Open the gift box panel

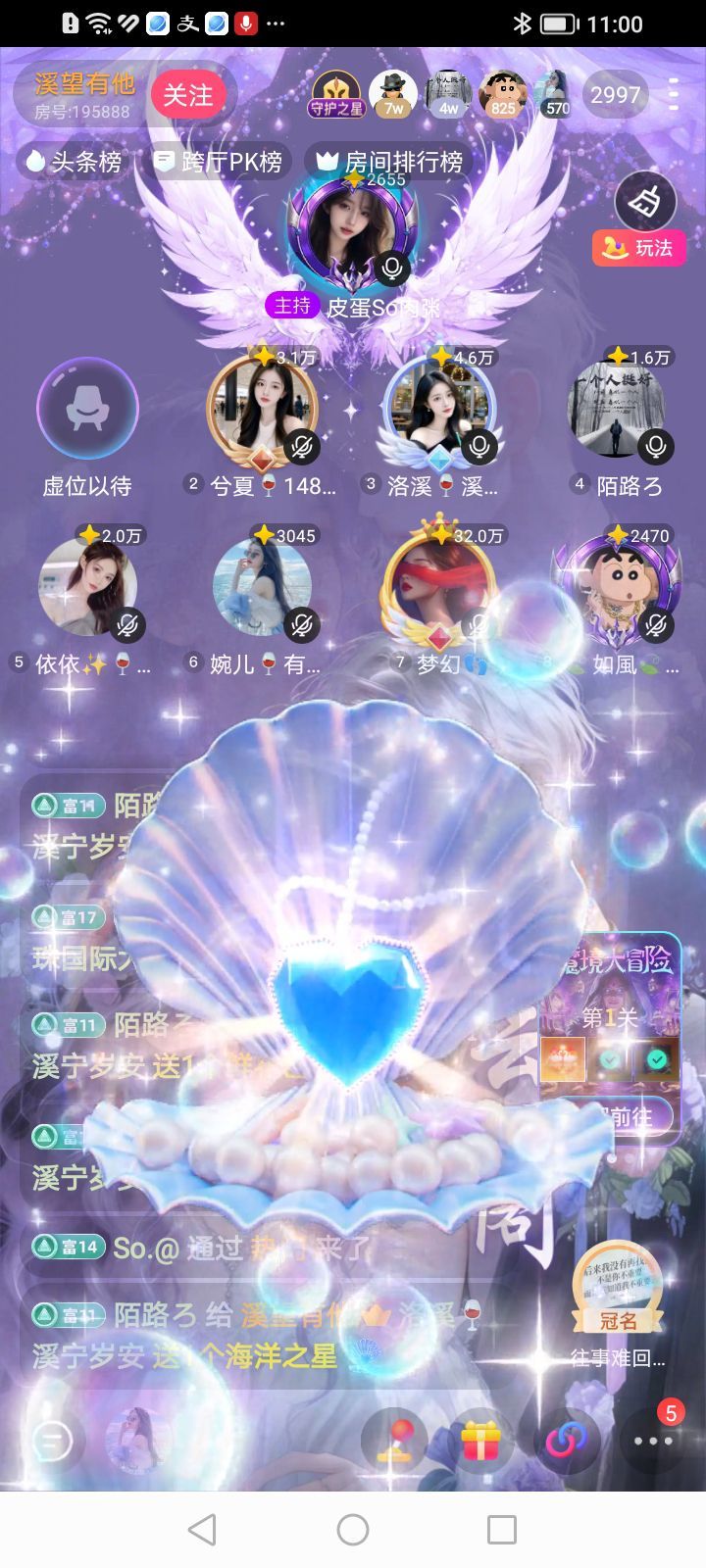pyautogui.click(x=480, y=1441)
